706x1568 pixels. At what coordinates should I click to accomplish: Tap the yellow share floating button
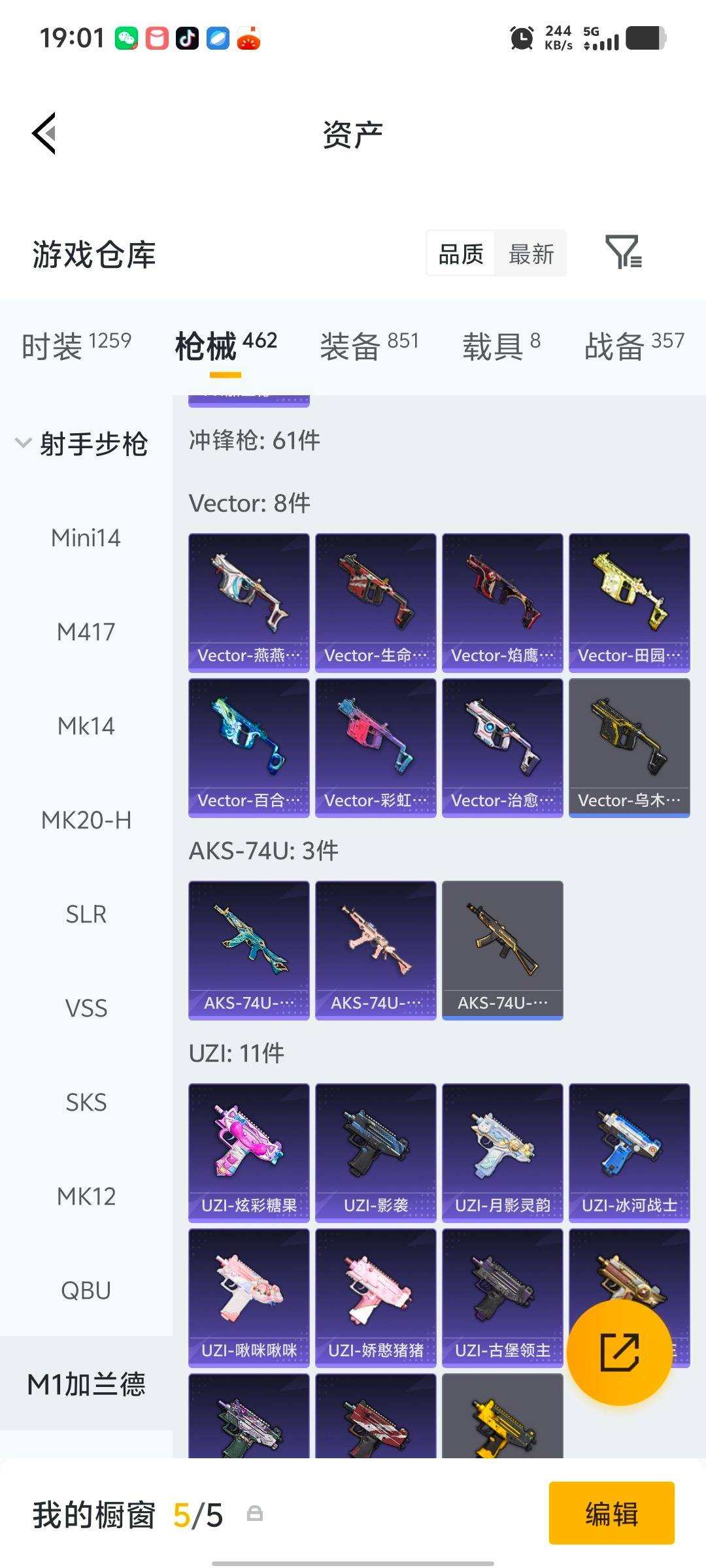[619, 1352]
